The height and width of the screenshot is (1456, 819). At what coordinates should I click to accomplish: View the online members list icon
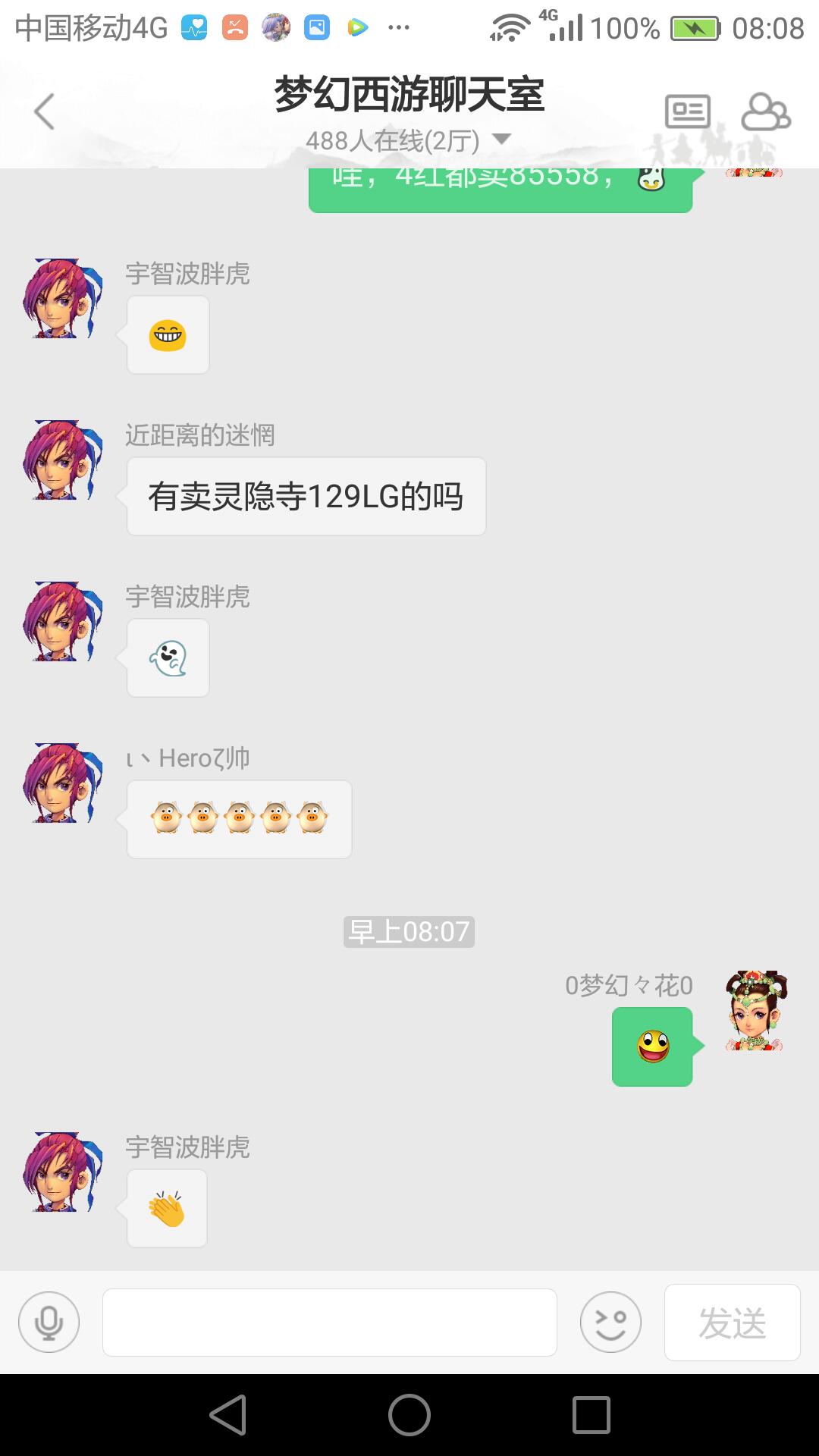click(x=765, y=112)
